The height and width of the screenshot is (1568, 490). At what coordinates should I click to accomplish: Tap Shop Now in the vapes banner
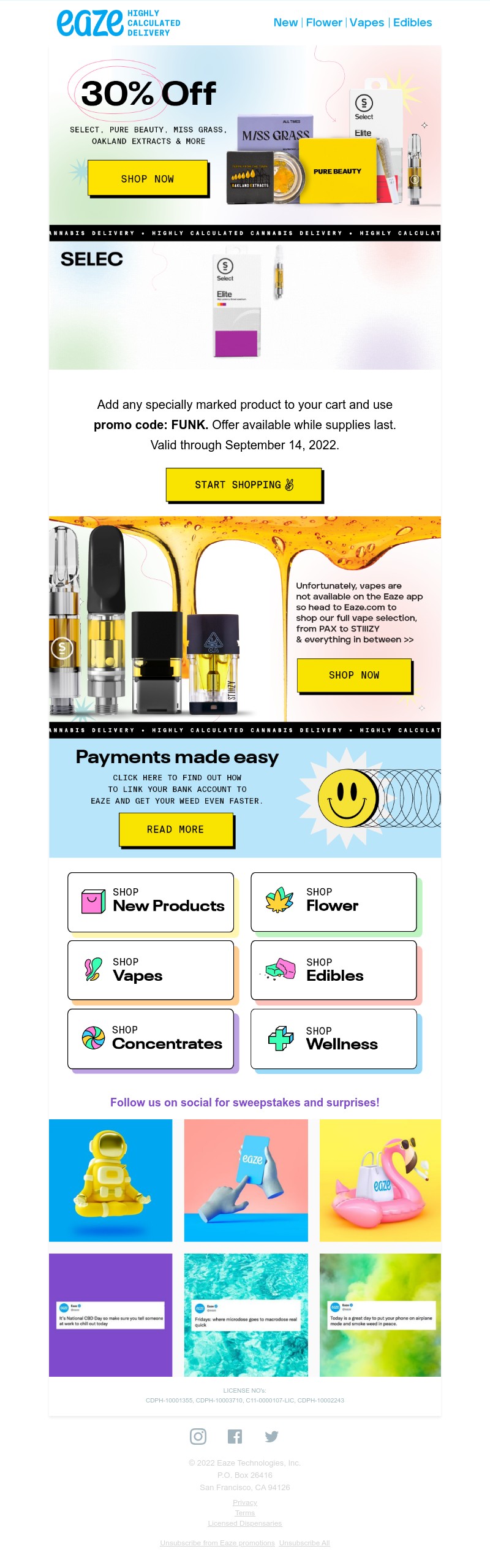354,675
